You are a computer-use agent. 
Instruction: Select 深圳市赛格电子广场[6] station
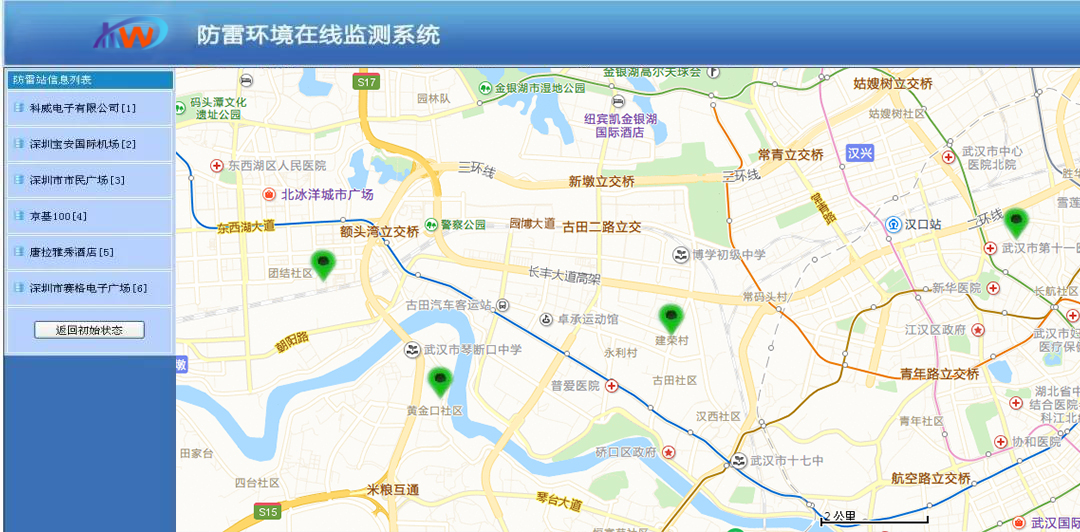tap(89, 288)
